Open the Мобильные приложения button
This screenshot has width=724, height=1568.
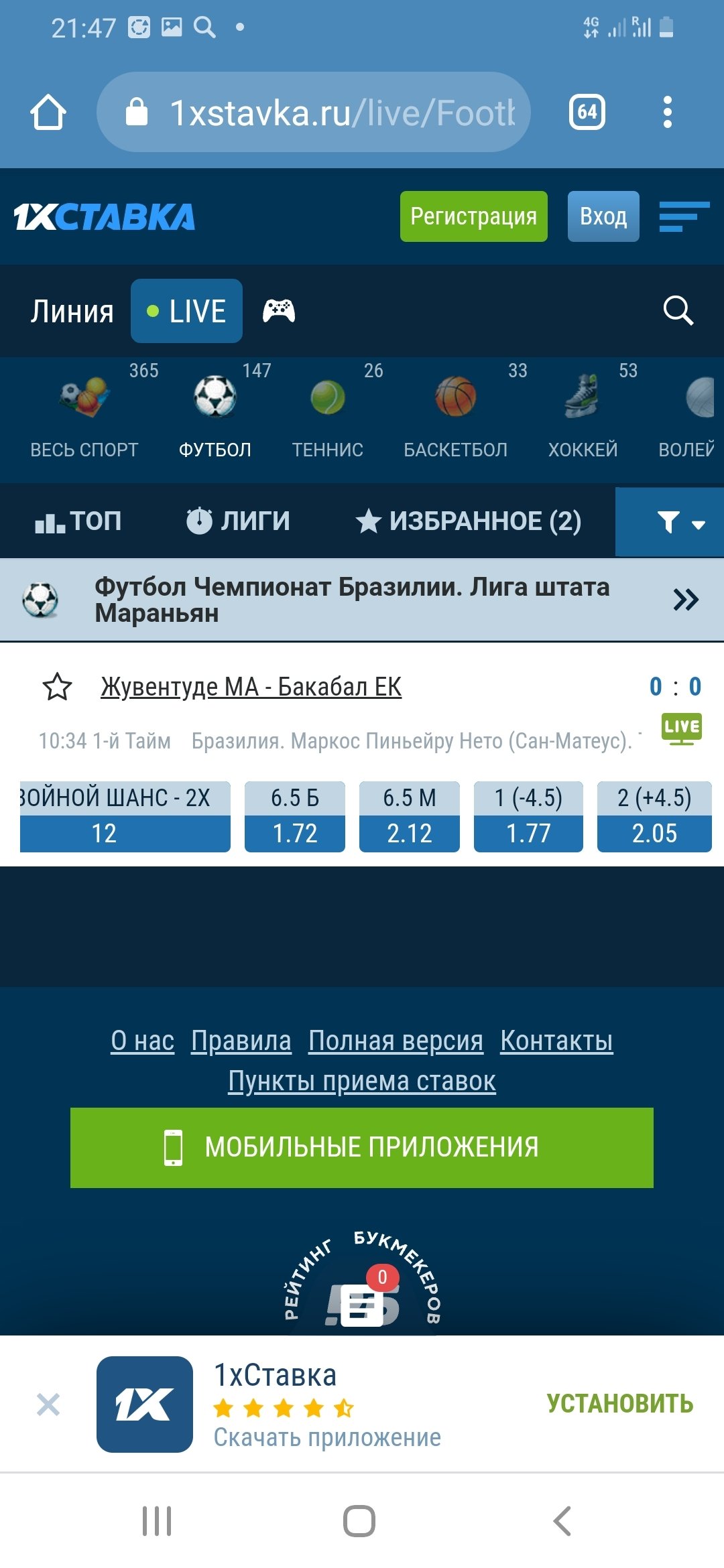pyautogui.click(x=362, y=1147)
